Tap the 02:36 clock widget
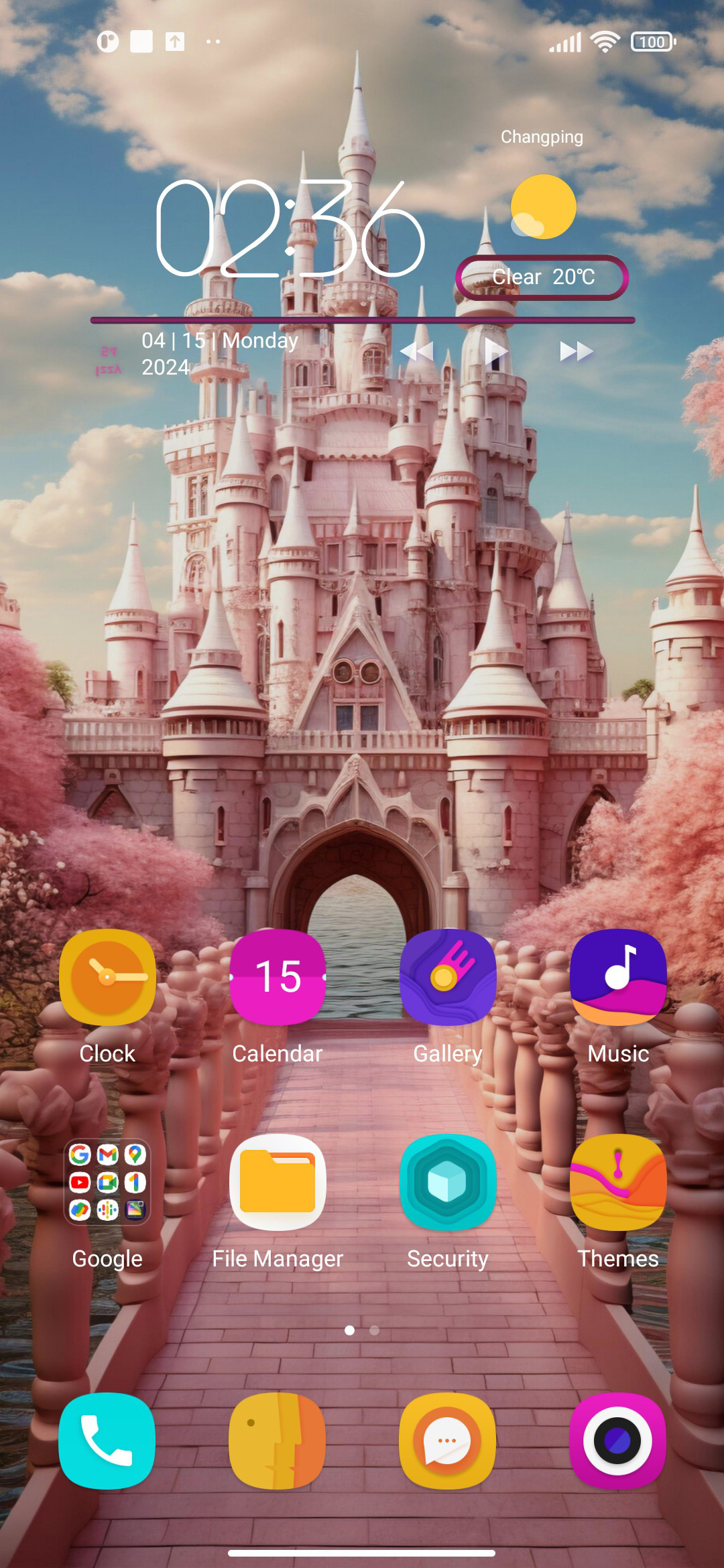Screen dimensions: 724x1568 pos(290,229)
